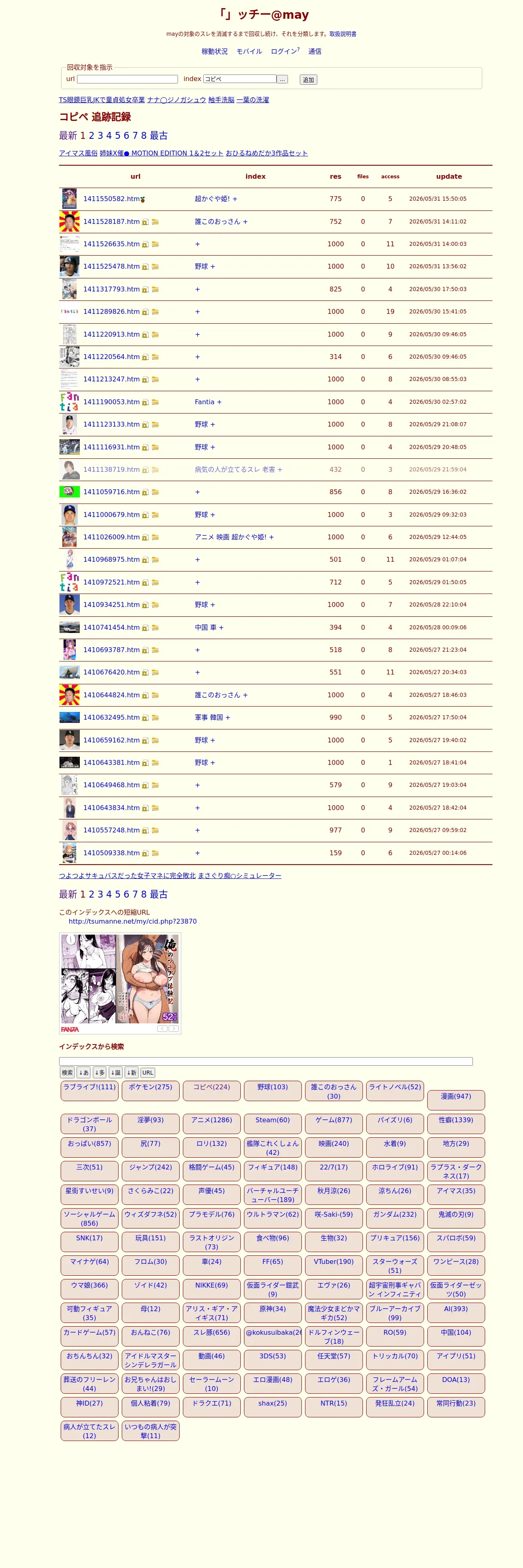This screenshot has height=1568, width=523.
Task: Open thread 1411550582.htm
Action: point(112,199)
